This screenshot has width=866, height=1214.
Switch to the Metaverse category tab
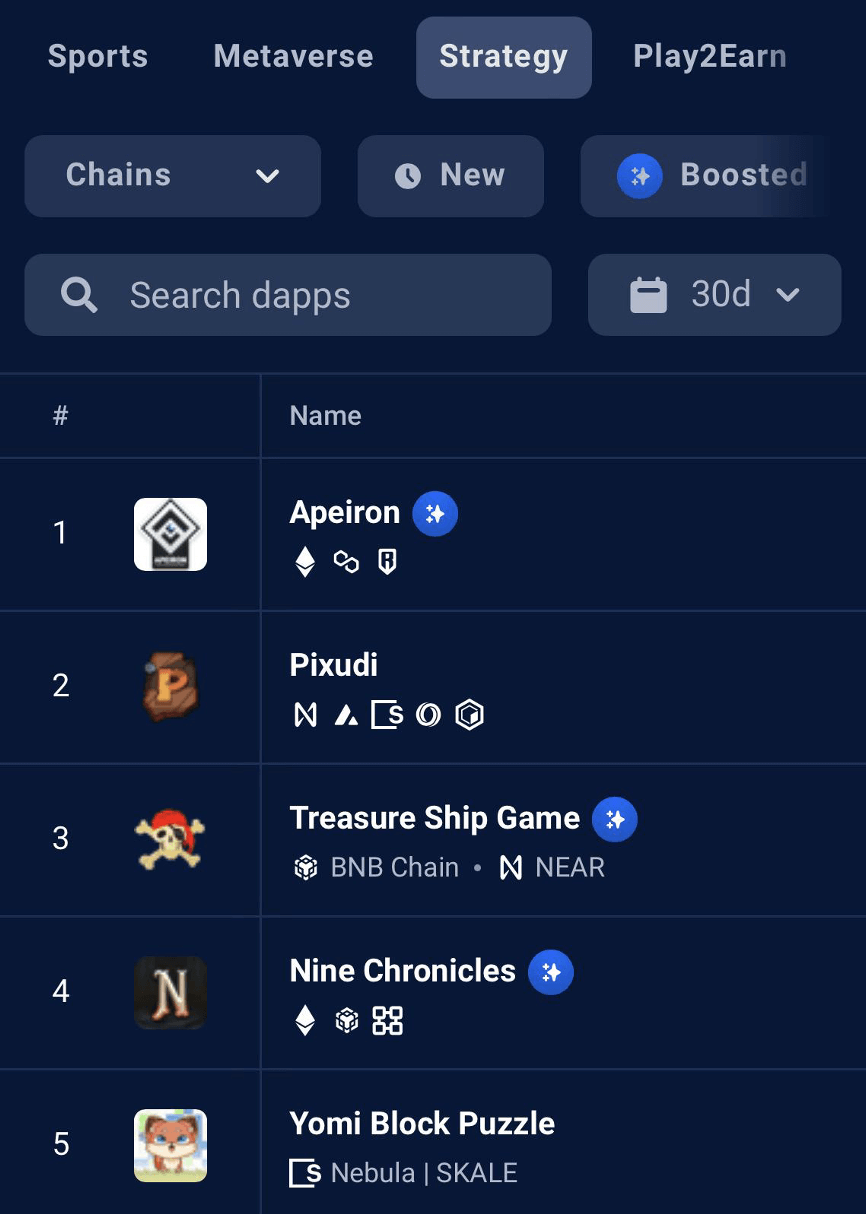point(293,57)
